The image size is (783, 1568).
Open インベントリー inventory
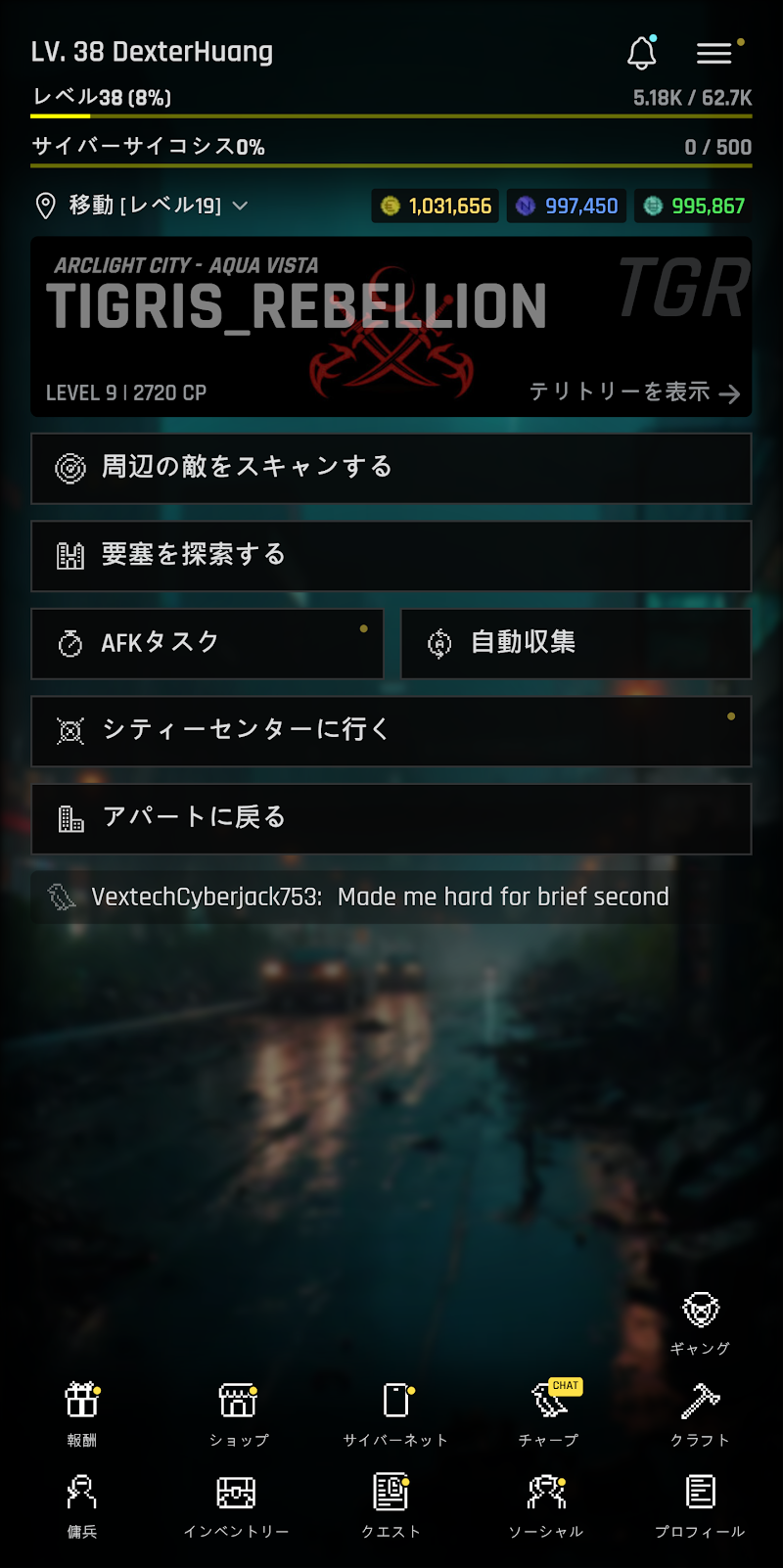236,1503
